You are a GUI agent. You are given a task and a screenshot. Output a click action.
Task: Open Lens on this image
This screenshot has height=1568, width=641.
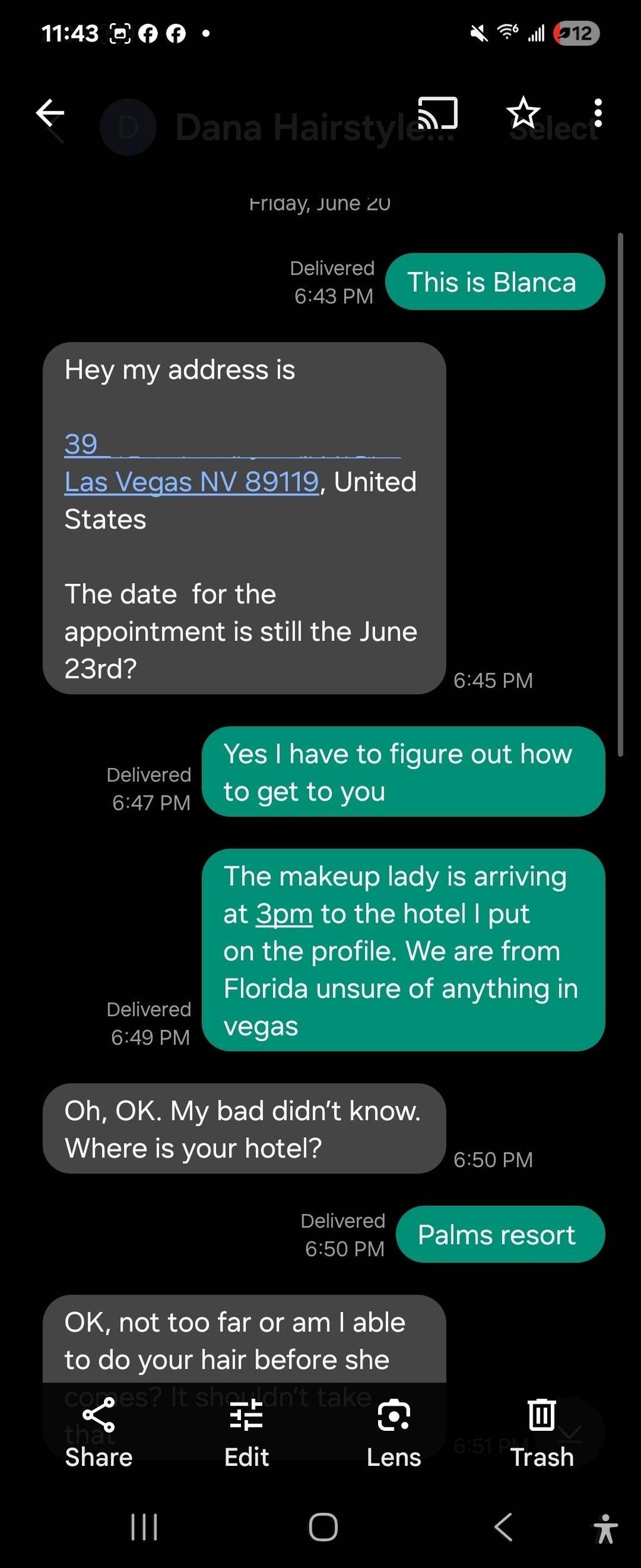coord(394,1431)
